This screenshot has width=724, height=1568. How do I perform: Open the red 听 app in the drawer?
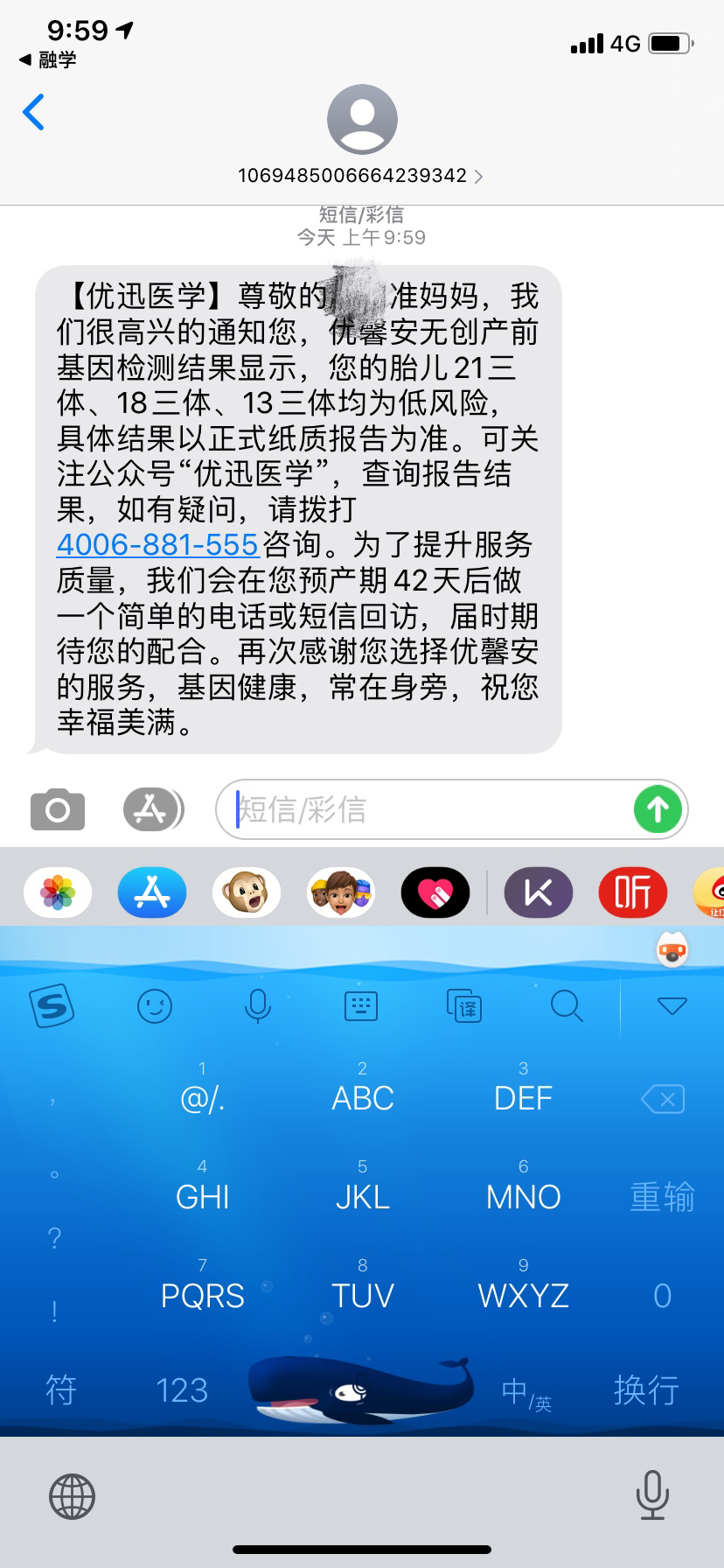633,892
